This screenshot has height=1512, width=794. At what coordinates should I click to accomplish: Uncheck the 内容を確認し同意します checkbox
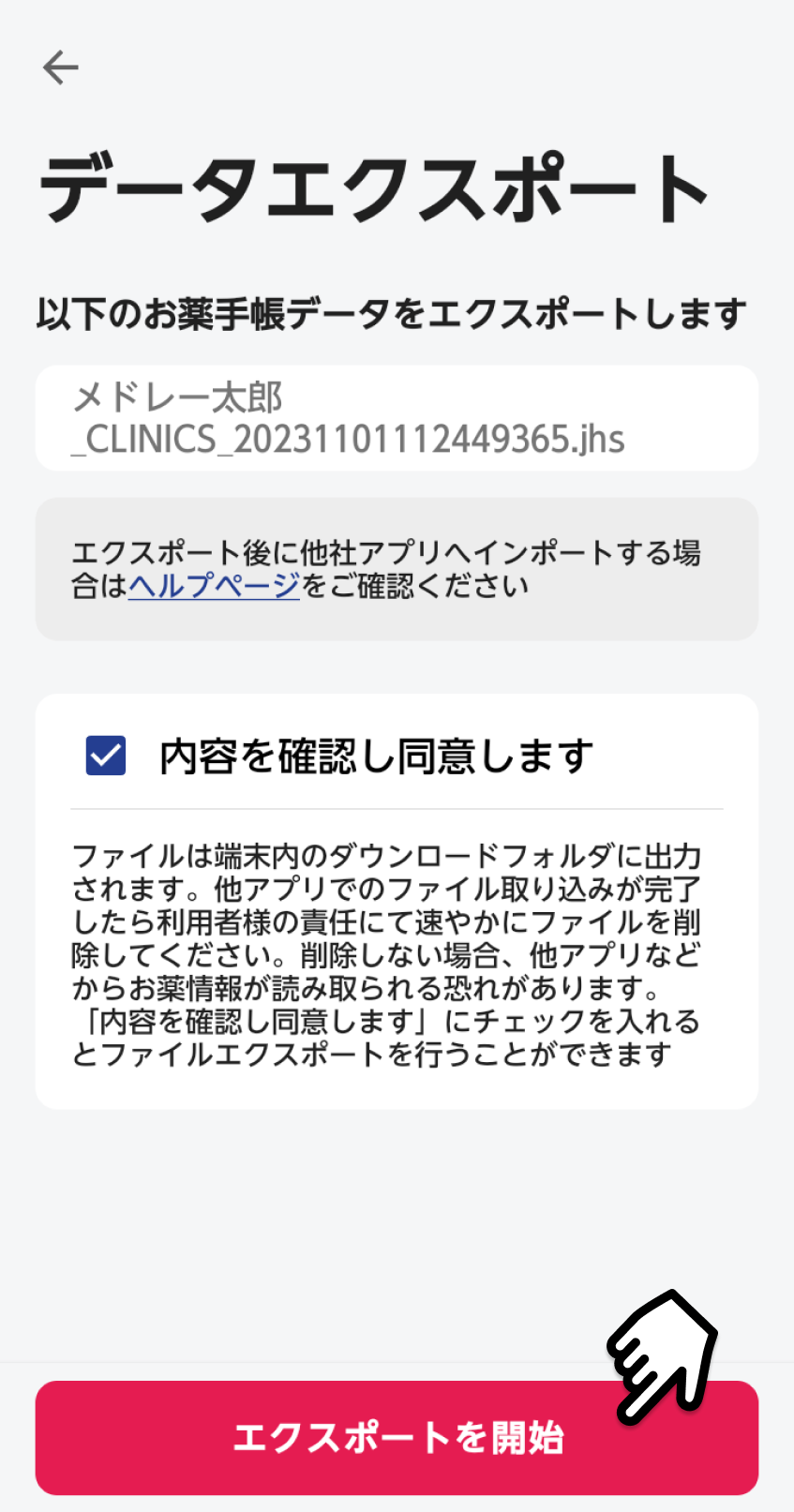(x=106, y=756)
